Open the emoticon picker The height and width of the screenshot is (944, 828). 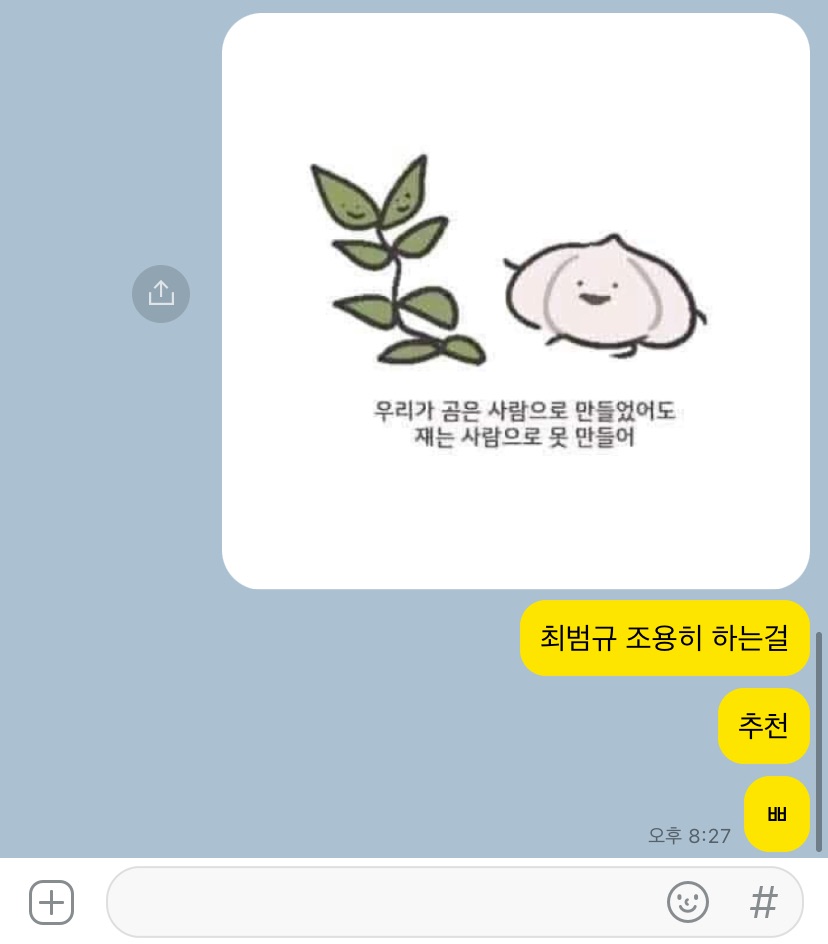coord(687,902)
